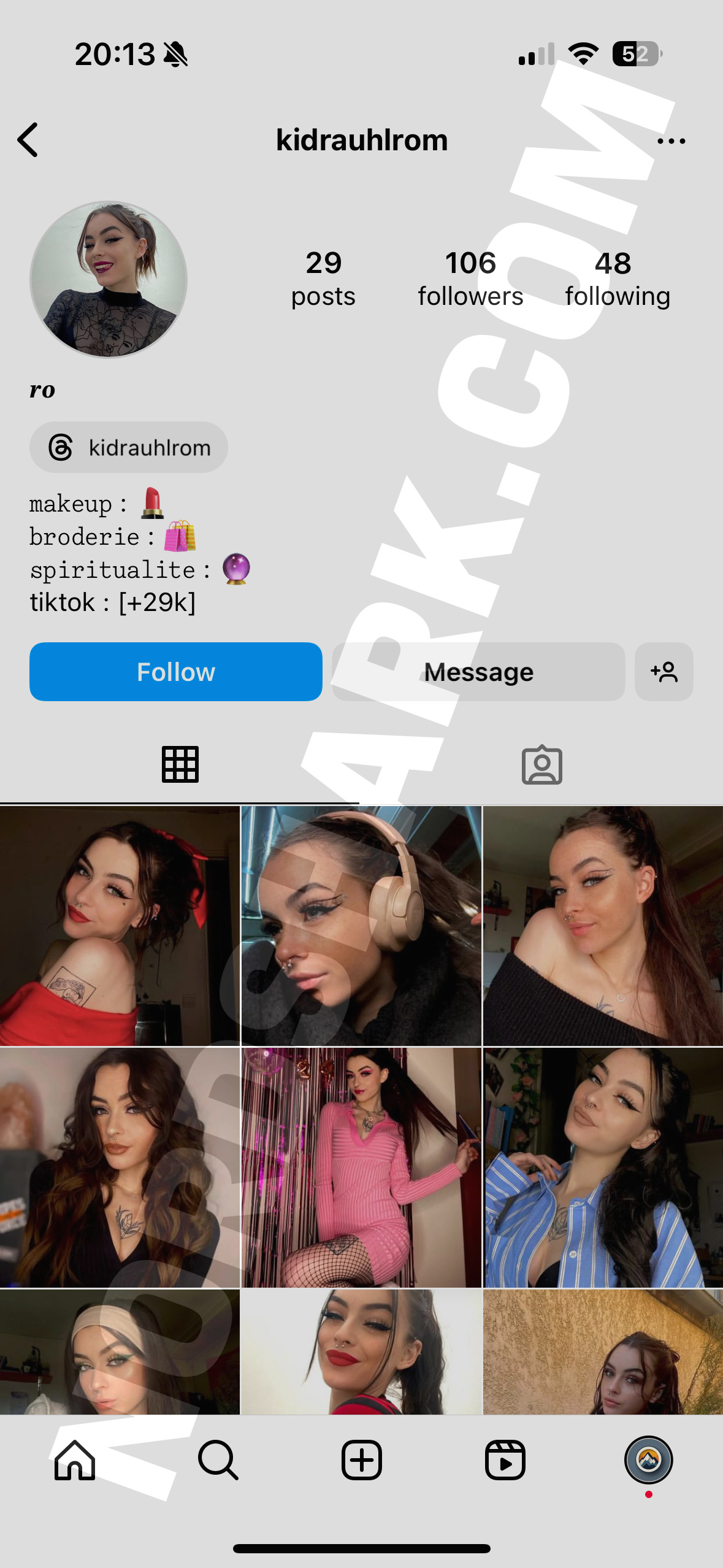This screenshot has height=1568, width=723.
Task: Open your own profile tab
Action: click(x=648, y=1460)
